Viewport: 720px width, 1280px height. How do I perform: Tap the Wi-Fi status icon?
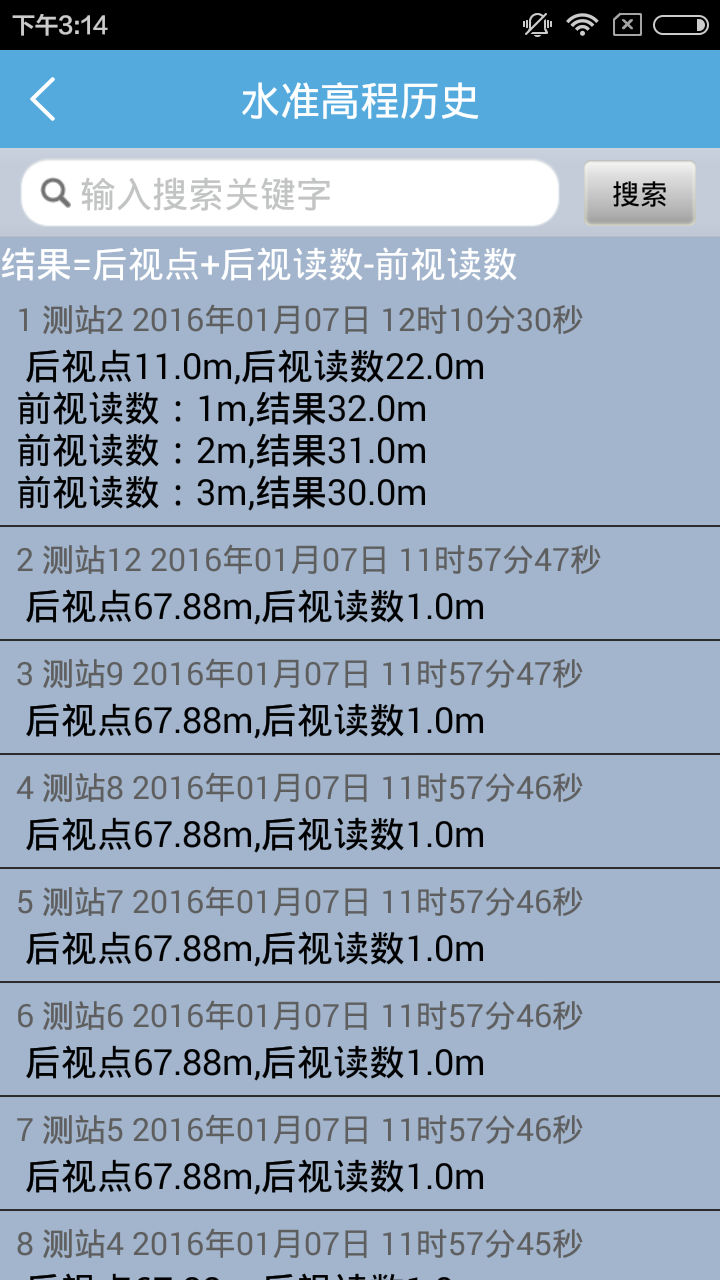tap(583, 24)
